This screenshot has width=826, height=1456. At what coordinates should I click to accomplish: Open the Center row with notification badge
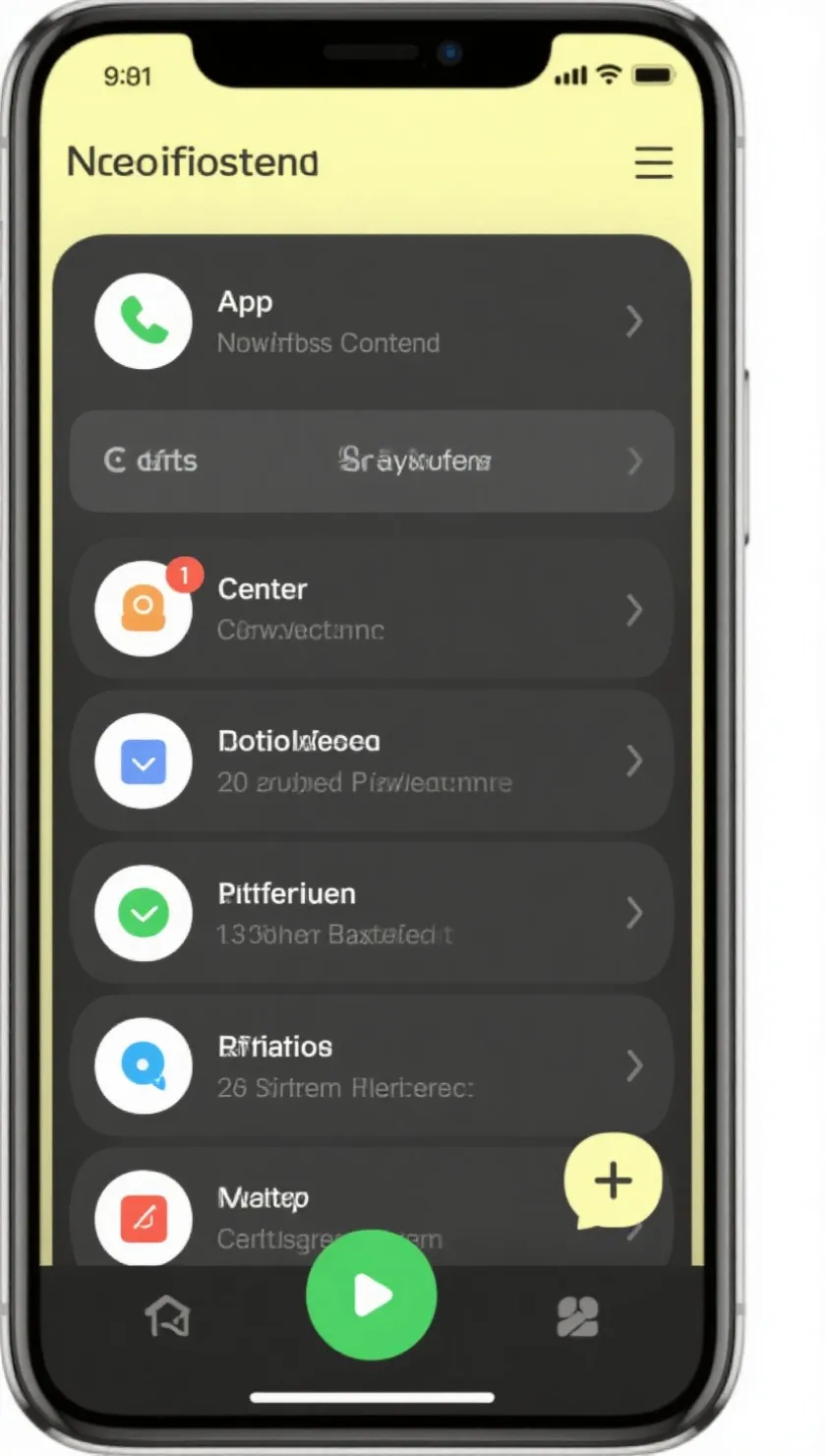(372, 609)
